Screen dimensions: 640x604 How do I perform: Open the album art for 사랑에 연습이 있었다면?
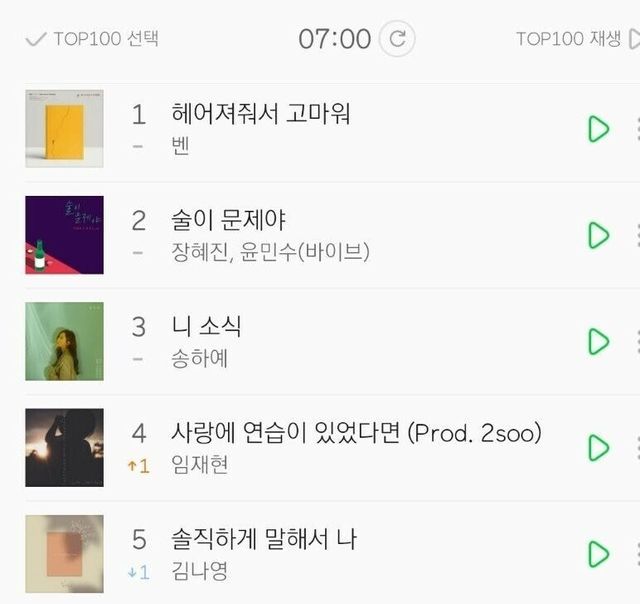[x=64, y=448]
